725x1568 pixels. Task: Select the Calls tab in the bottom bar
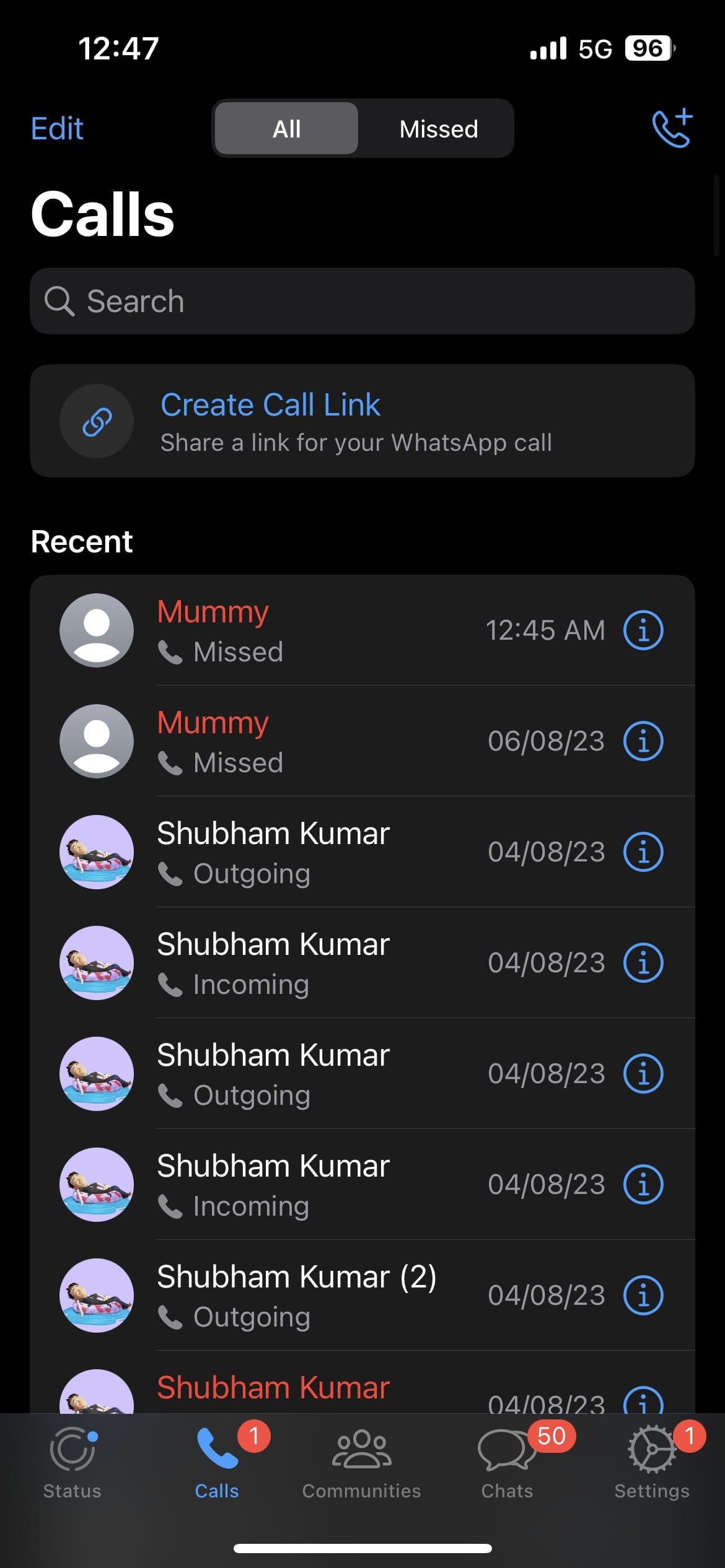pyautogui.click(x=217, y=1463)
